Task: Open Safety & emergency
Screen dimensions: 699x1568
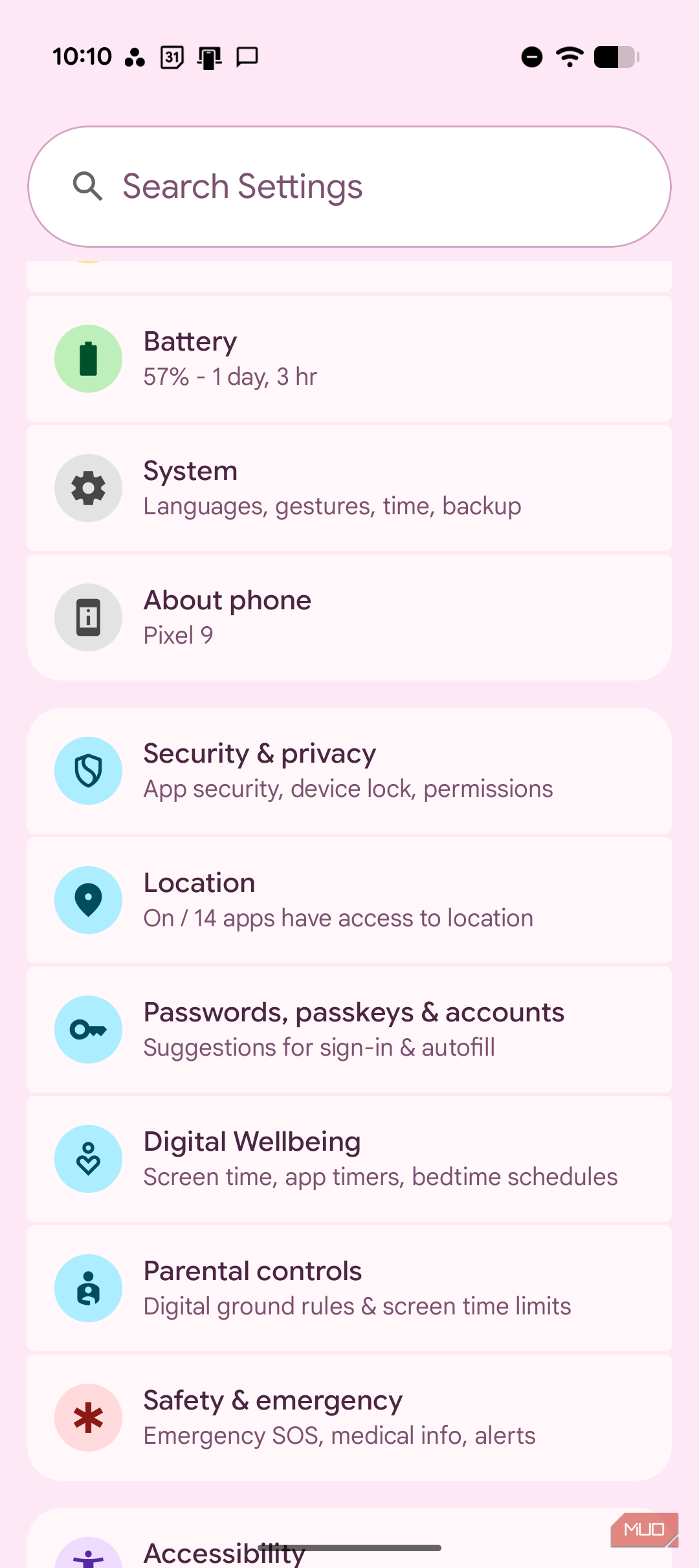Action: pyautogui.click(x=349, y=1417)
